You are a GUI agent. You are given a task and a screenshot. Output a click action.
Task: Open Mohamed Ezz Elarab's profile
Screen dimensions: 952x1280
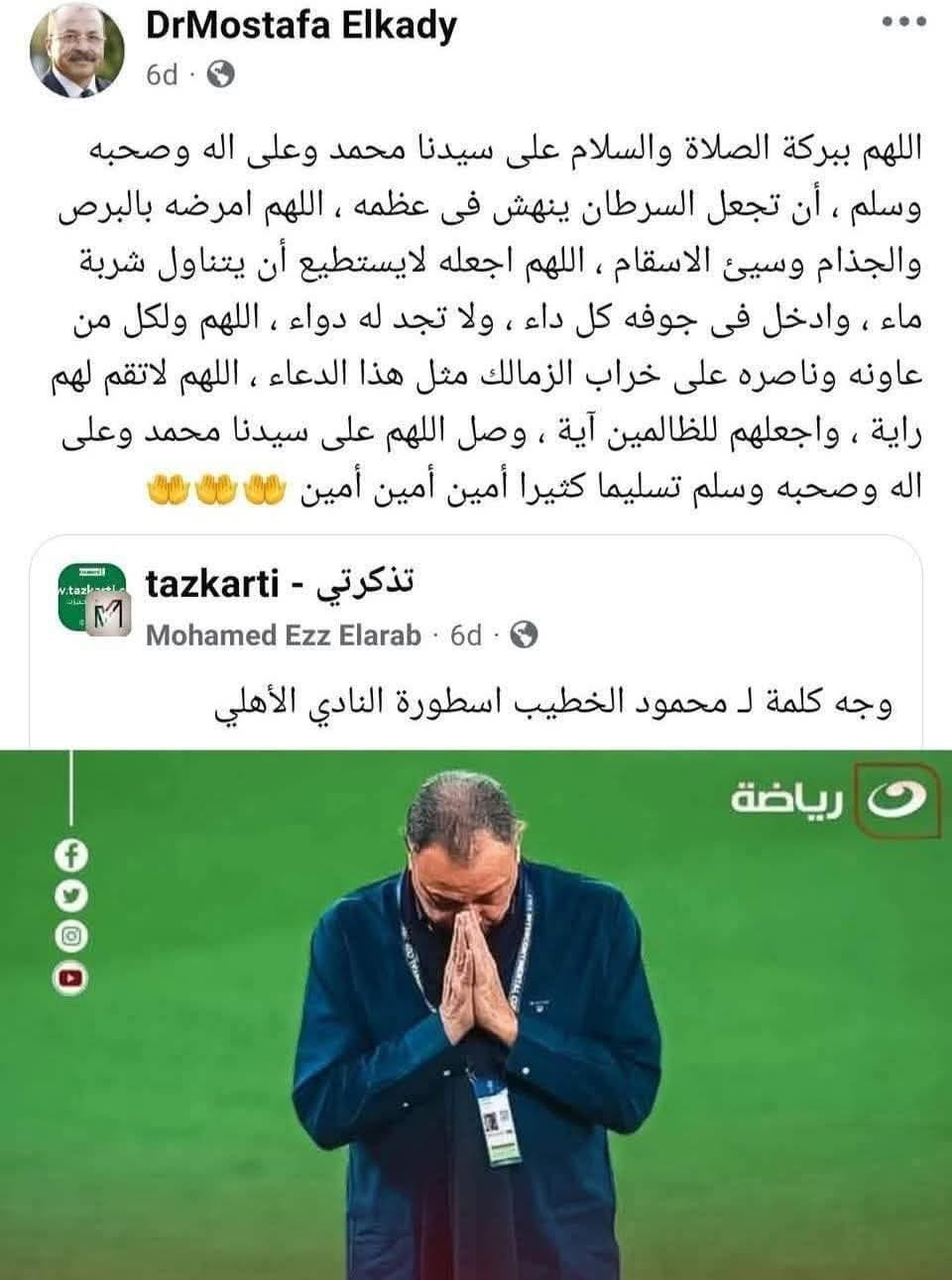click(x=284, y=636)
